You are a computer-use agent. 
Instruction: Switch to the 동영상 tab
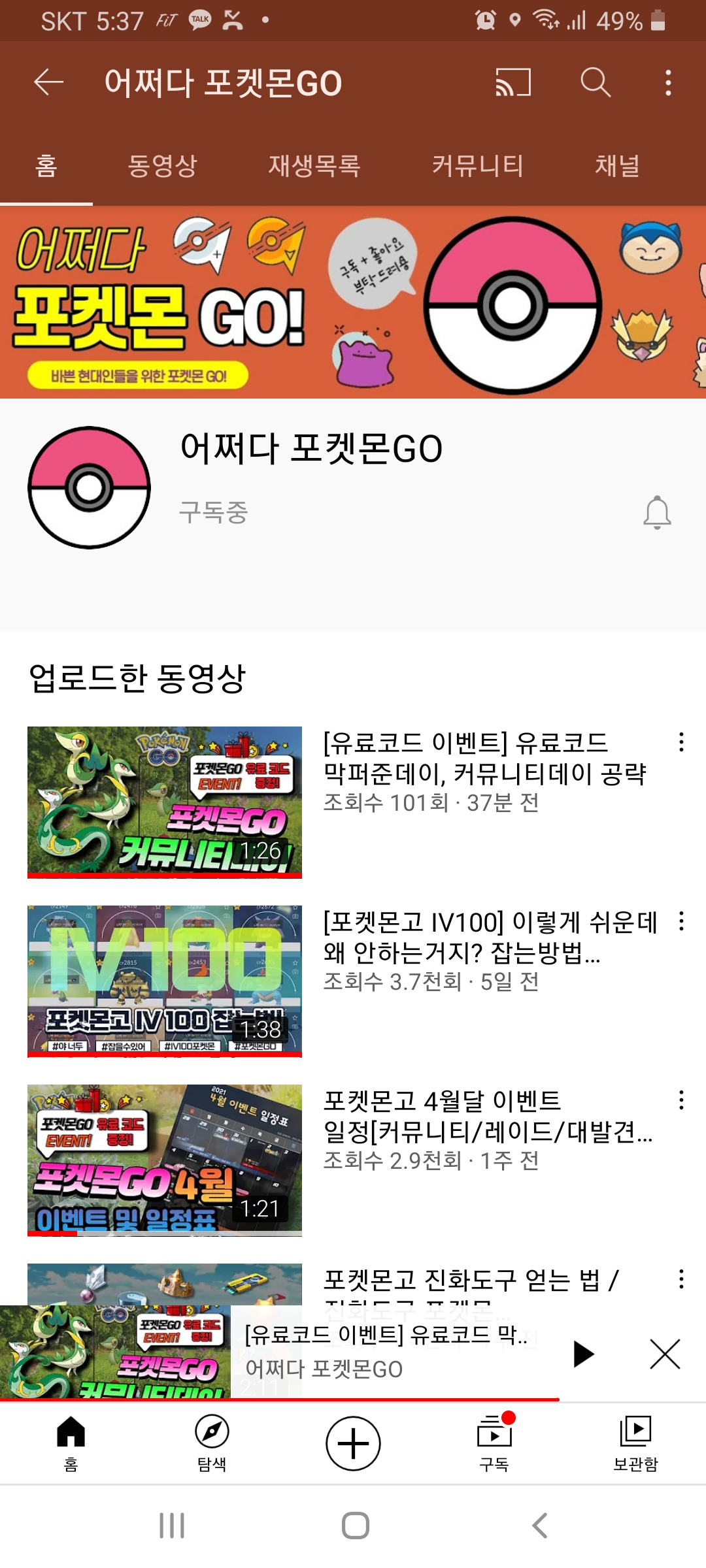click(162, 166)
